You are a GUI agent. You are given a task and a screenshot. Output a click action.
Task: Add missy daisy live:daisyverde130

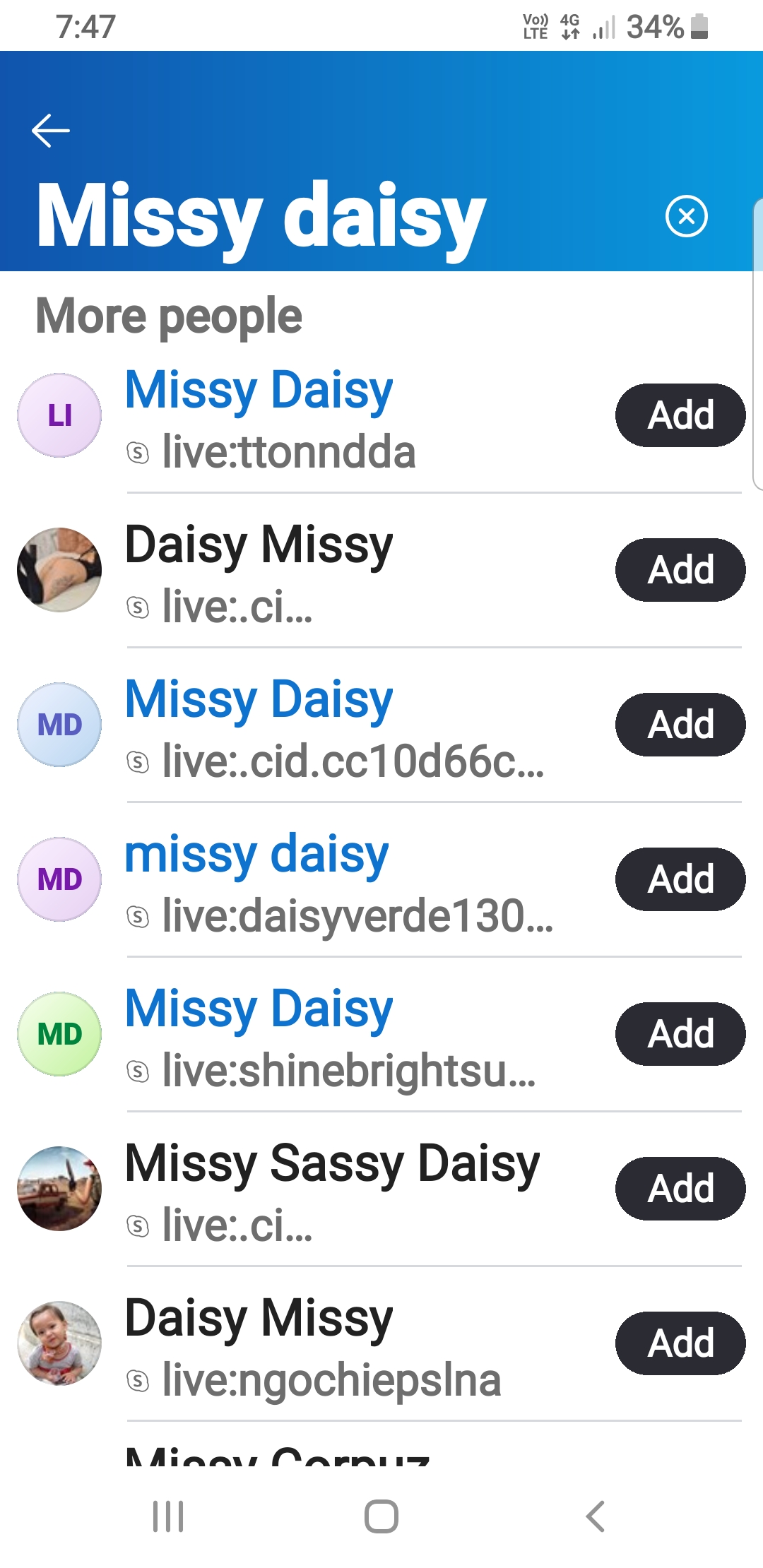point(680,879)
